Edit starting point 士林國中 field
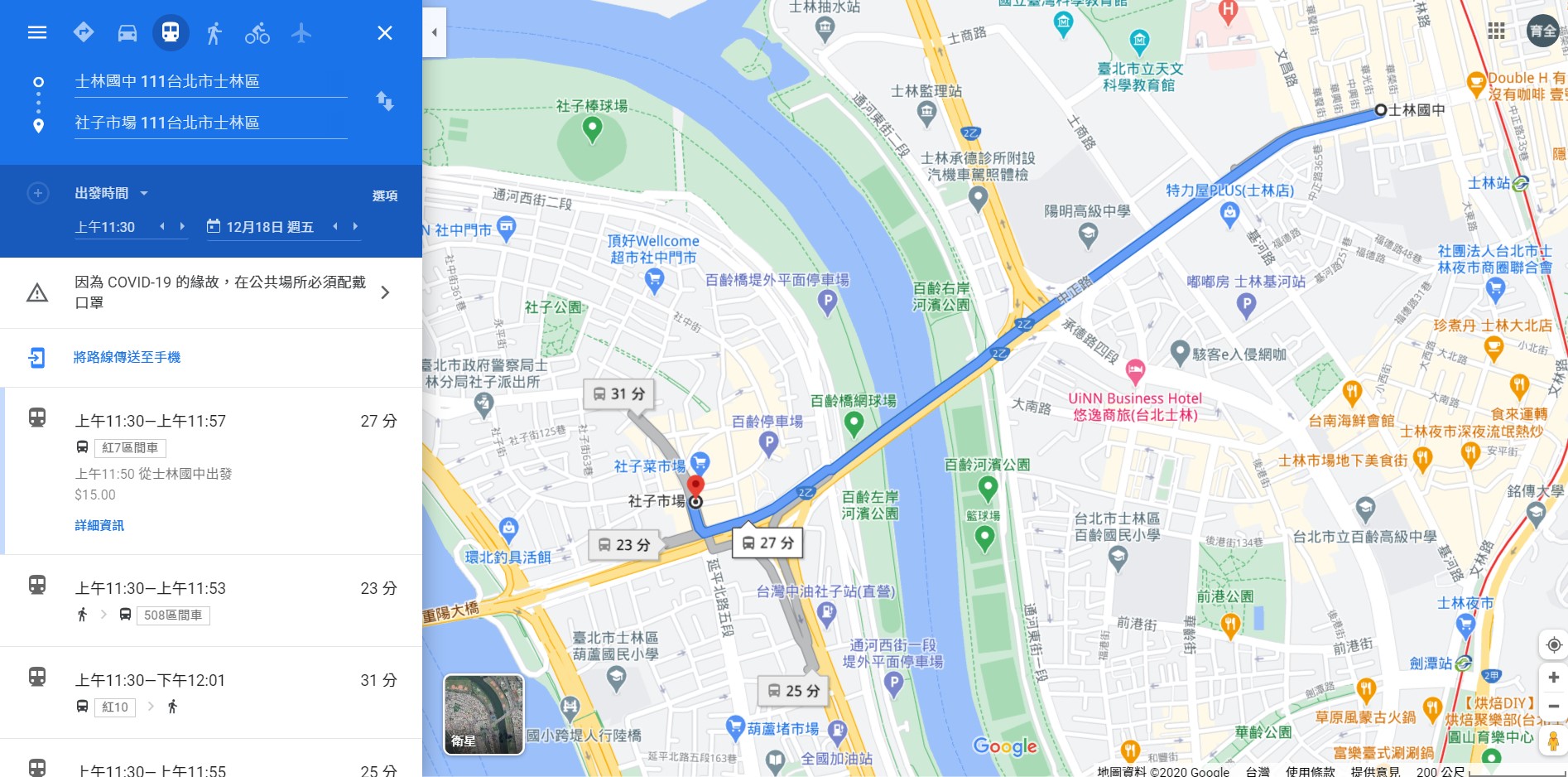 tap(210, 81)
